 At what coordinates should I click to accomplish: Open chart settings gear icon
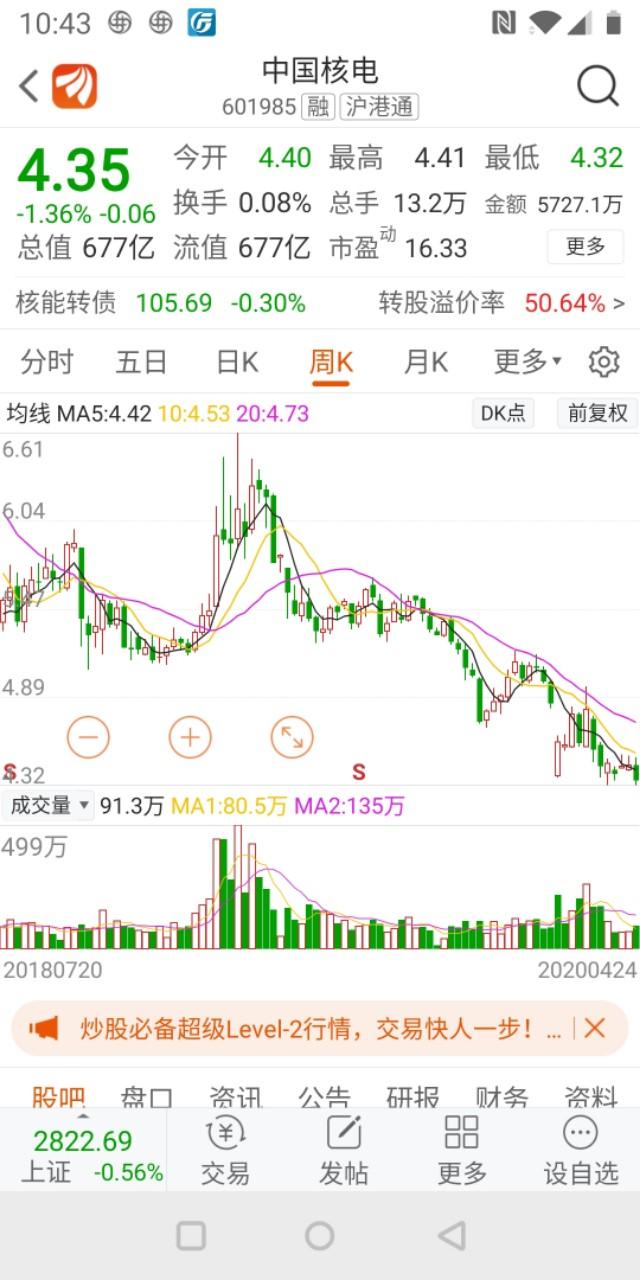point(604,362)
